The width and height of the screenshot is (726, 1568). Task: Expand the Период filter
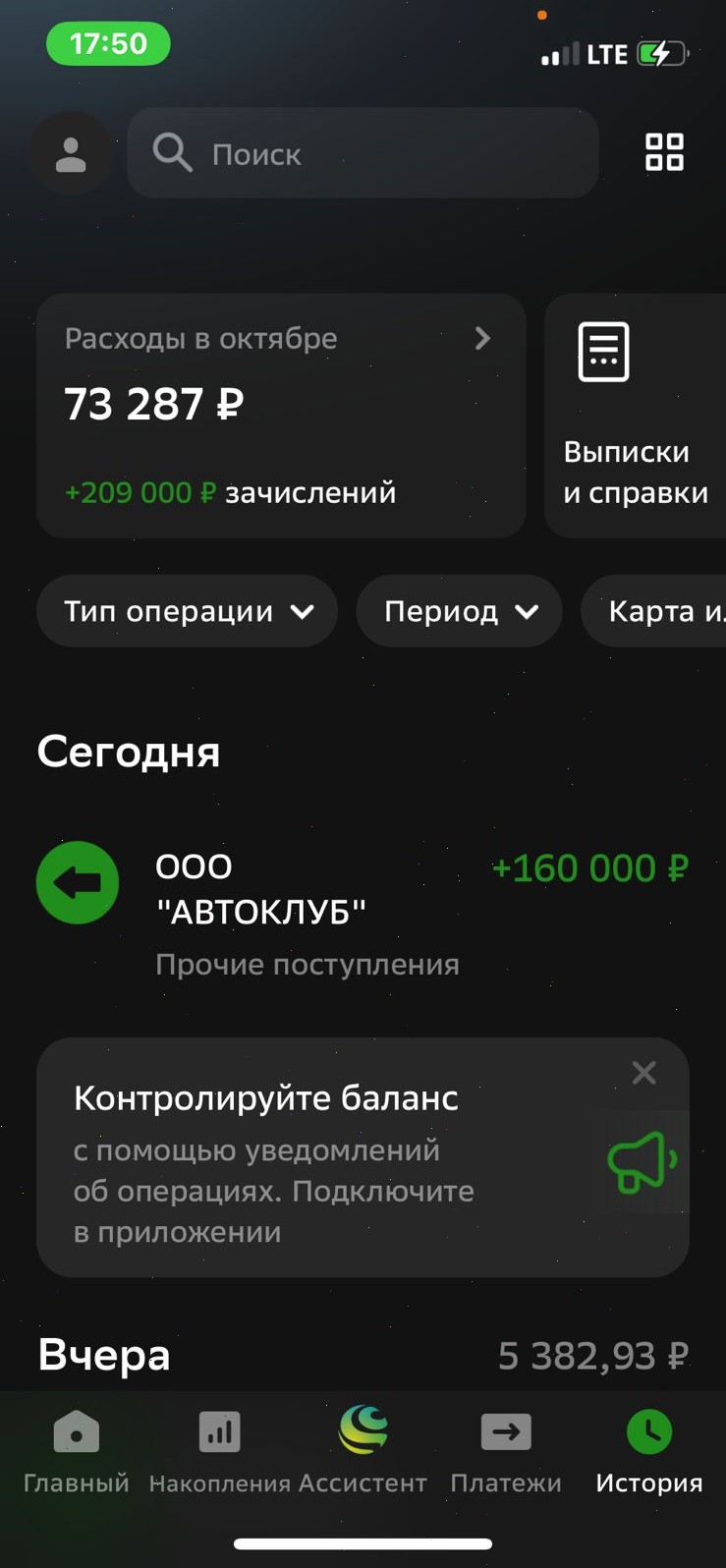(x=459, y=611)
